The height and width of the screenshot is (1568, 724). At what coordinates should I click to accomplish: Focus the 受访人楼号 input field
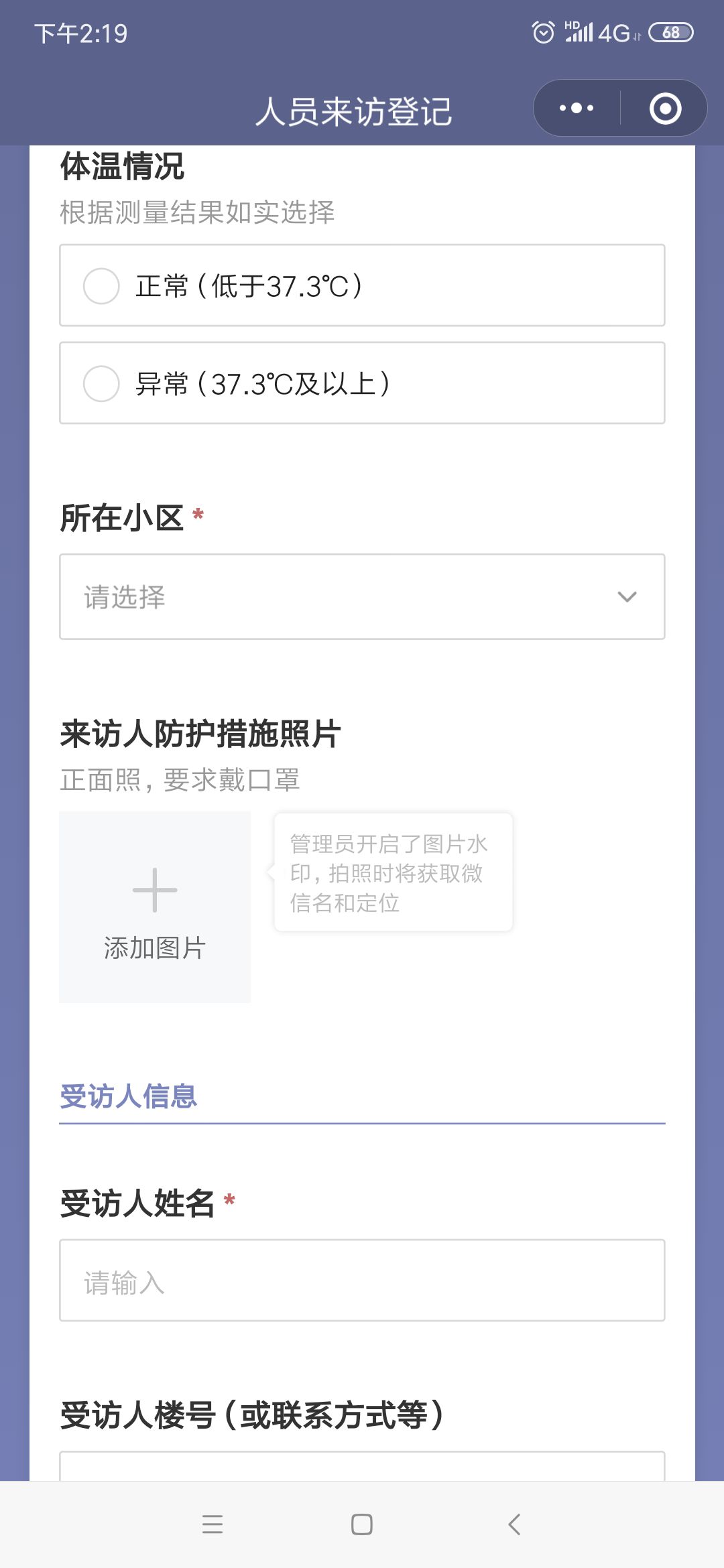click(x=362, y=1467)
